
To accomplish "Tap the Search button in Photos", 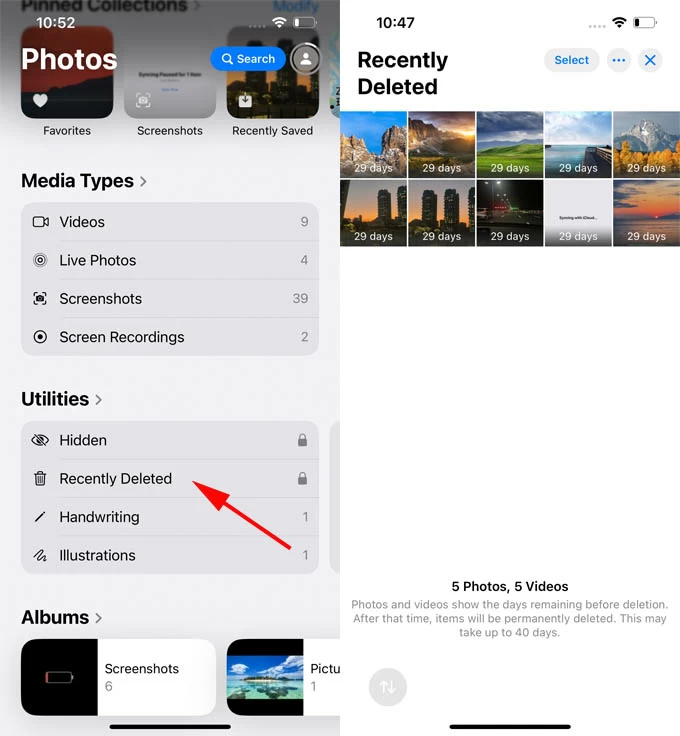I will pos(247,59).
